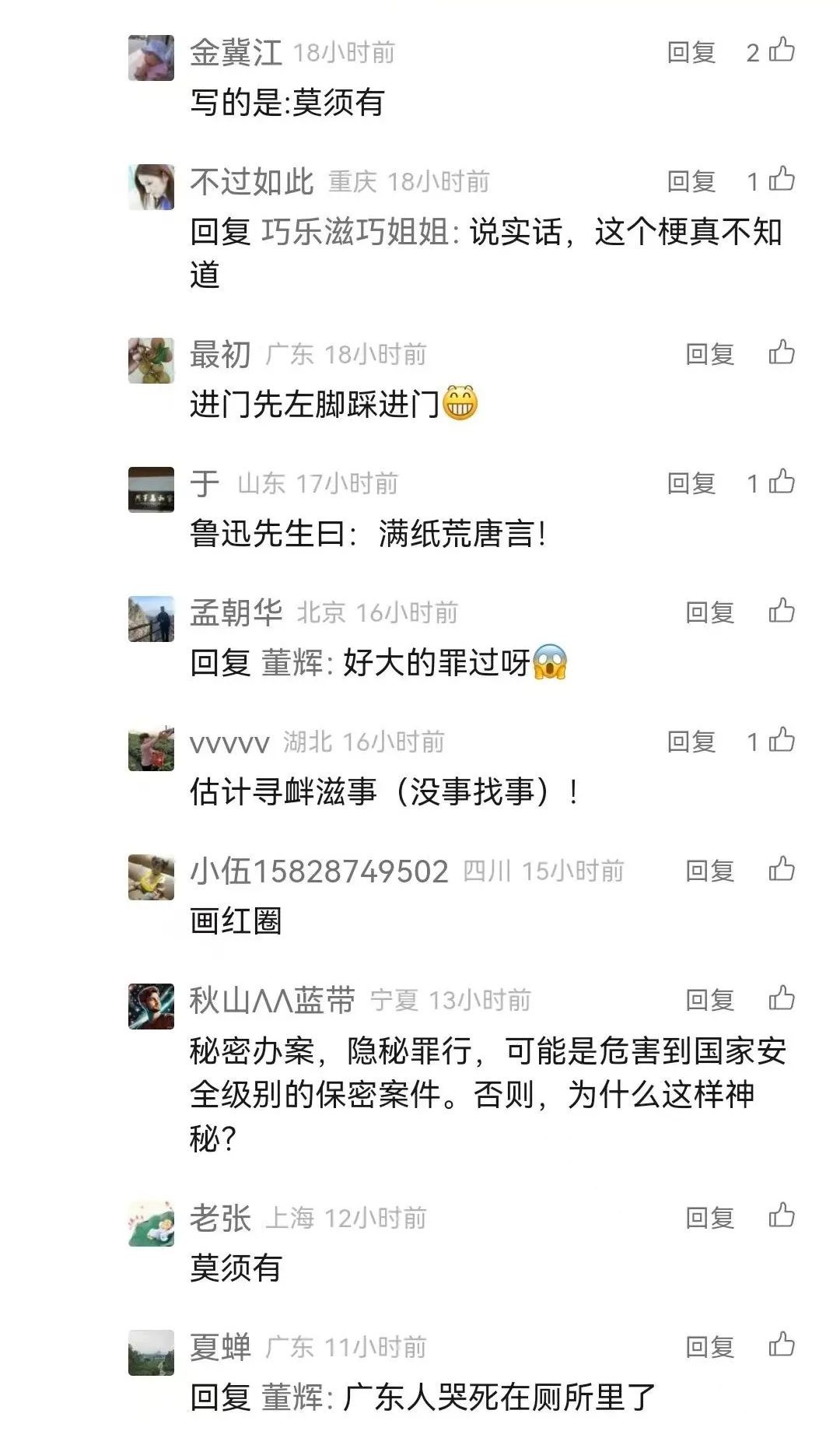This screenshot has height=1431, width=840.
Task: Reply to 老张's 莫须有 comment
Action: pos(709,1219)
